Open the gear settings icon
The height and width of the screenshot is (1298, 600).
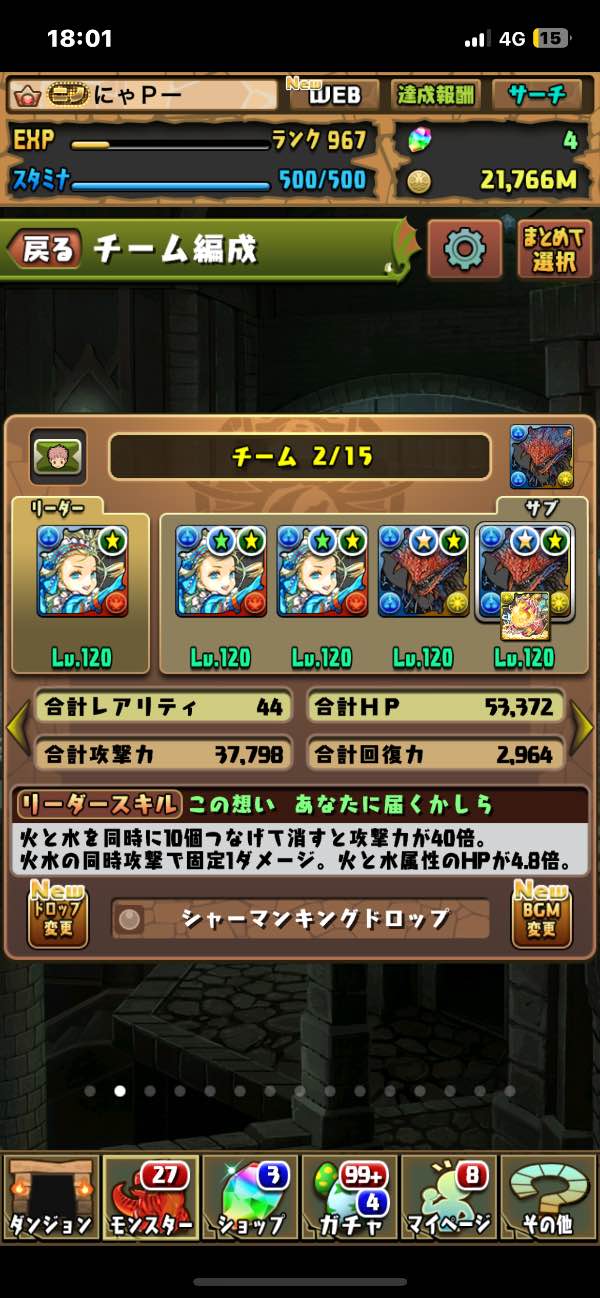pos(464,249)
